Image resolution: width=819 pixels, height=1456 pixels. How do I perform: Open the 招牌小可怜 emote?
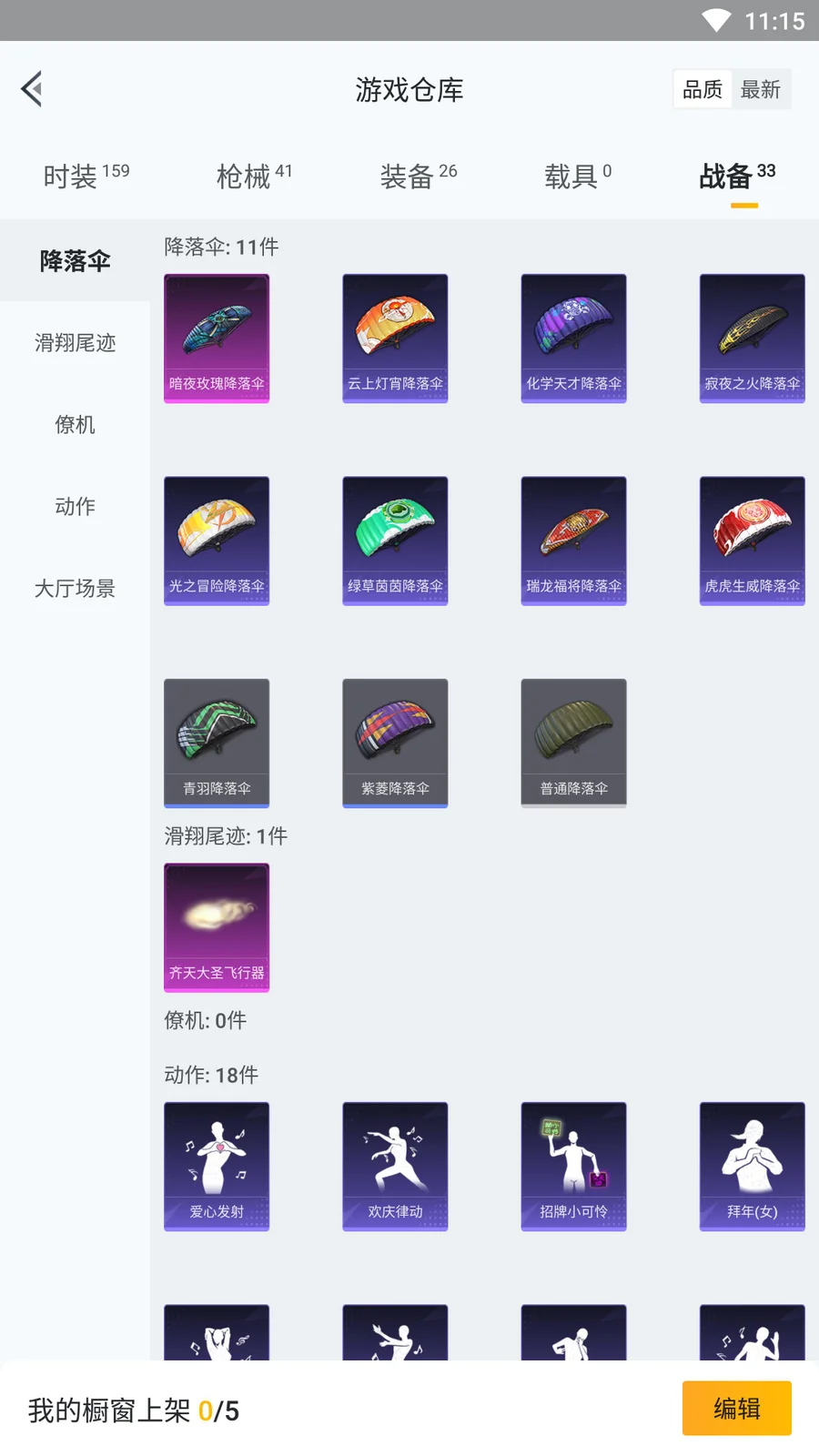point(573,1166)
